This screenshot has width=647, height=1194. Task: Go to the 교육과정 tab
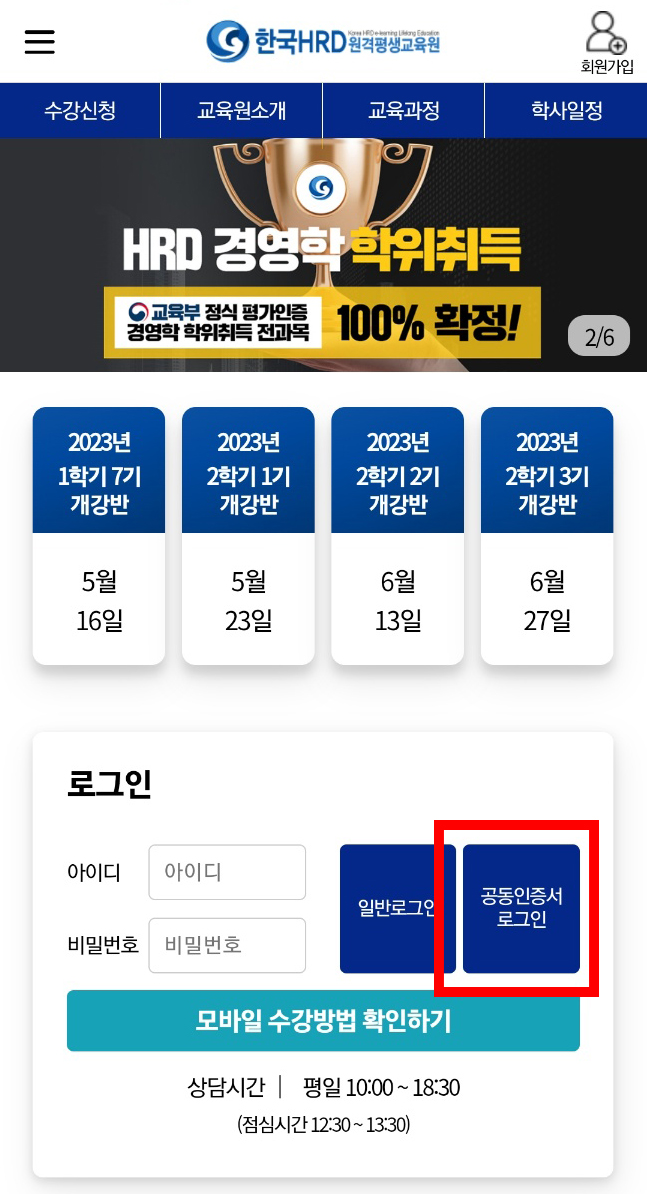(403, 110)
